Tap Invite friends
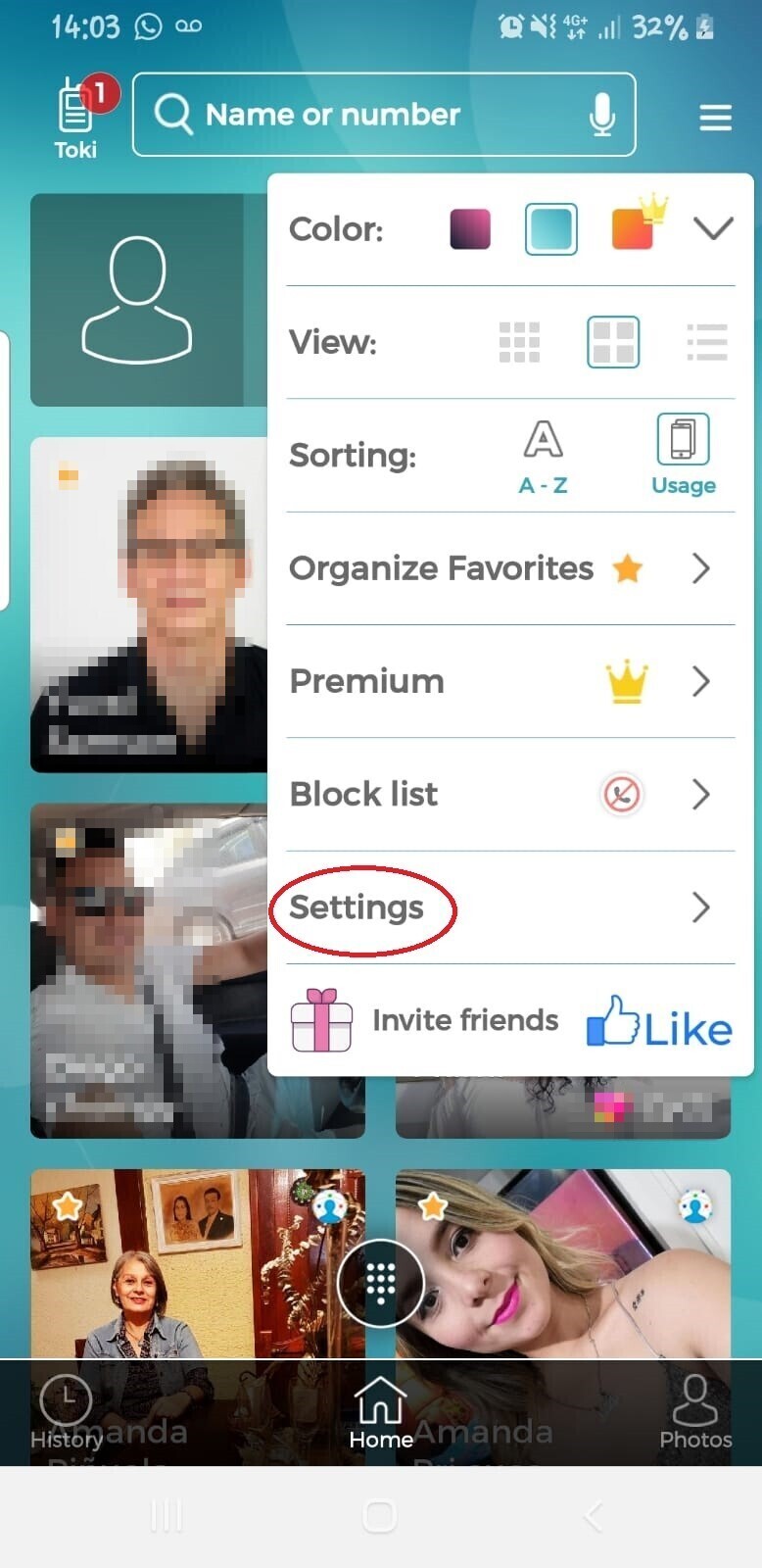 (x=425, y=1020)
